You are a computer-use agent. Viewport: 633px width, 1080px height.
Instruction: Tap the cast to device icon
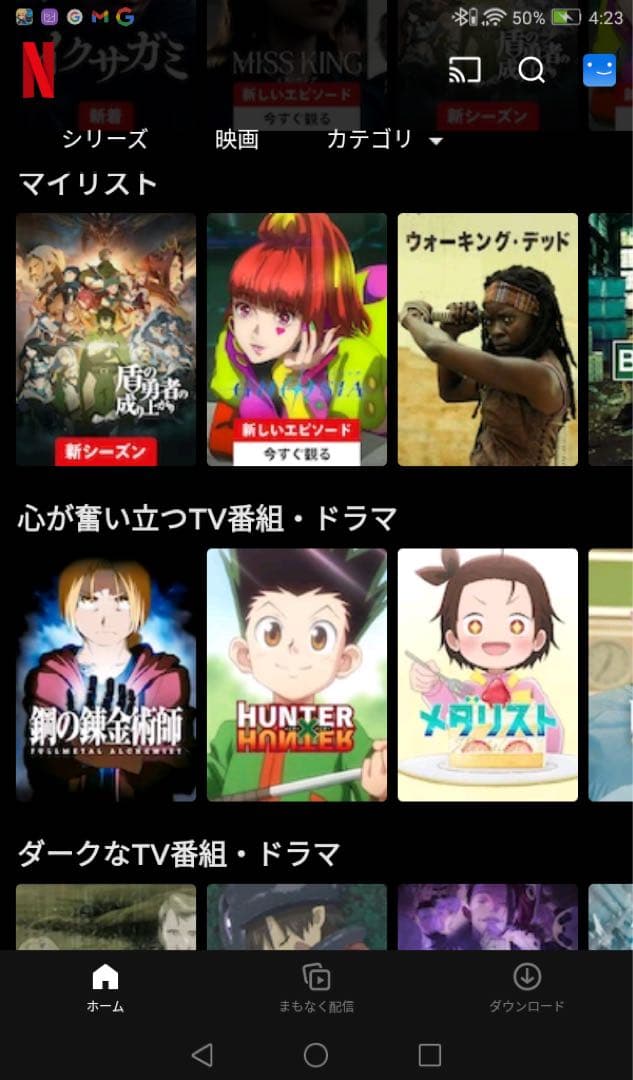(464, 70)
